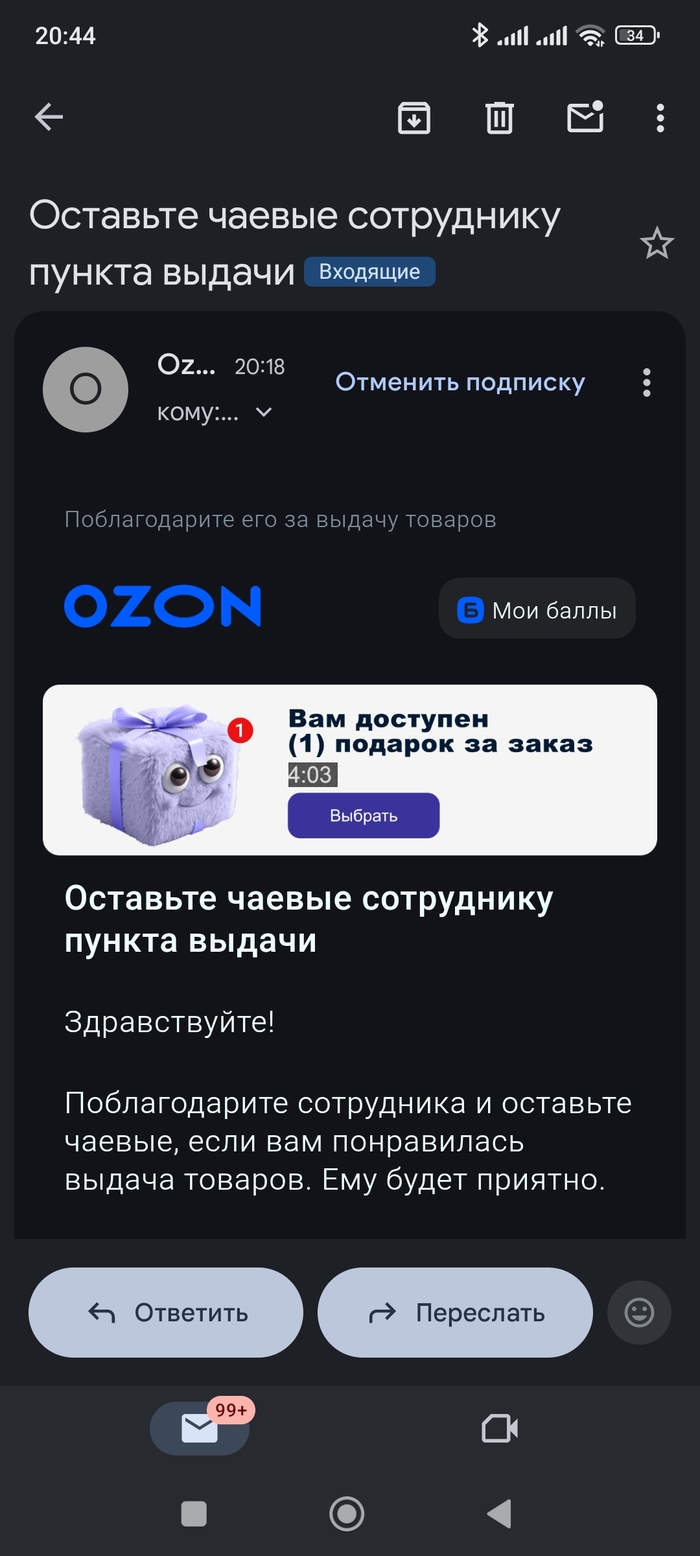Reply with the Ответить button
The height and width of the screenshot is (1556, 700).
tap(166, 1312)
